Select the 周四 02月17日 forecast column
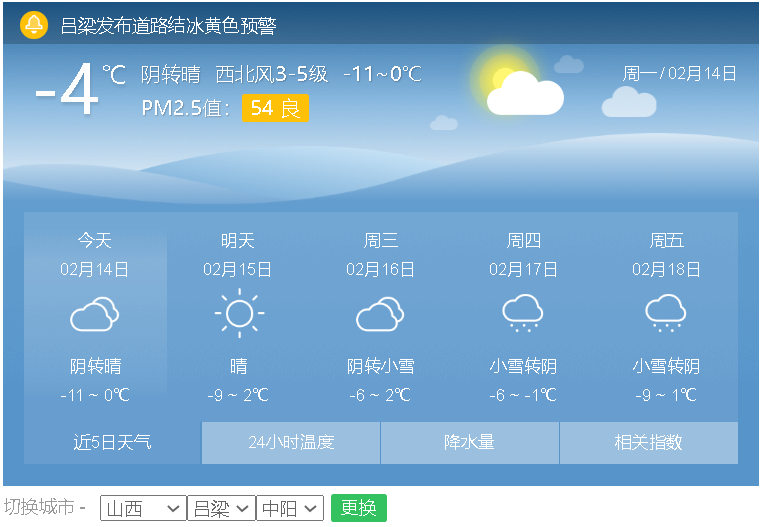This screenshot has width=761, height=527. [x=523, y=316]
